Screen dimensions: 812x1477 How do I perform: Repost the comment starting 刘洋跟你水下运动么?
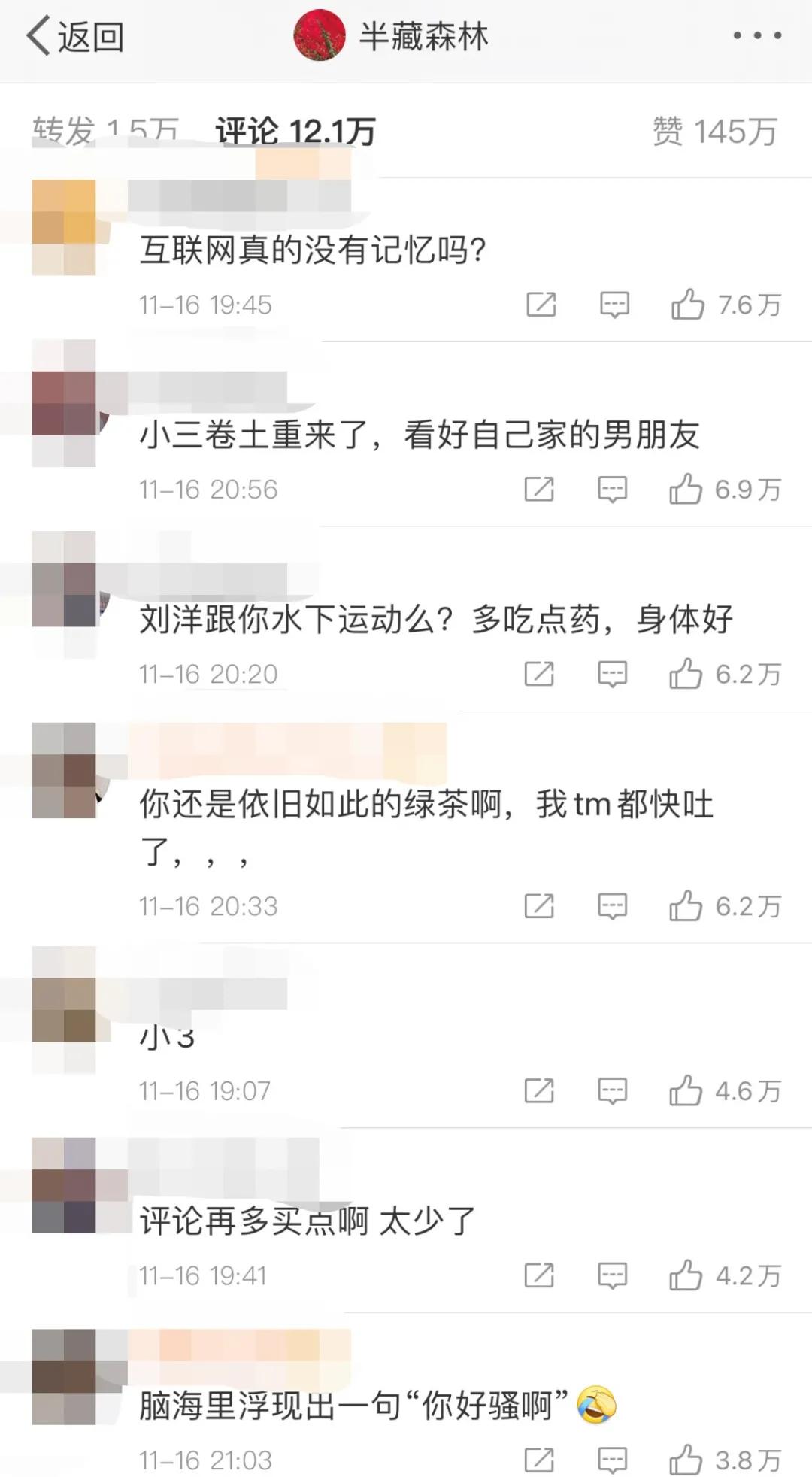coord(539,674)
